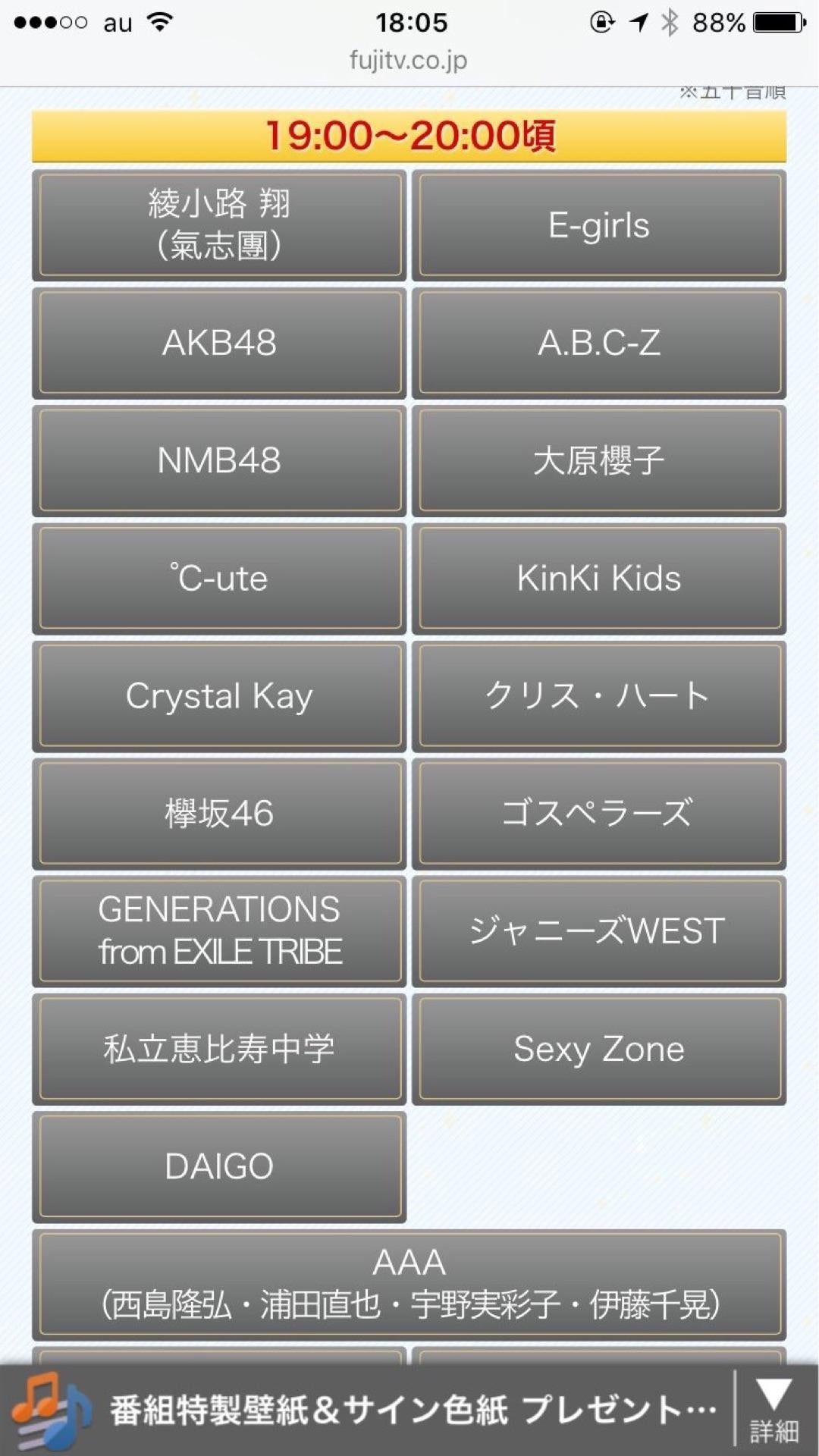Image resolution: width=819 pixels, height=1456 pixels.
Task: Select the ℃-ute button
Action: pyautogui.click(x=219, y=578)
